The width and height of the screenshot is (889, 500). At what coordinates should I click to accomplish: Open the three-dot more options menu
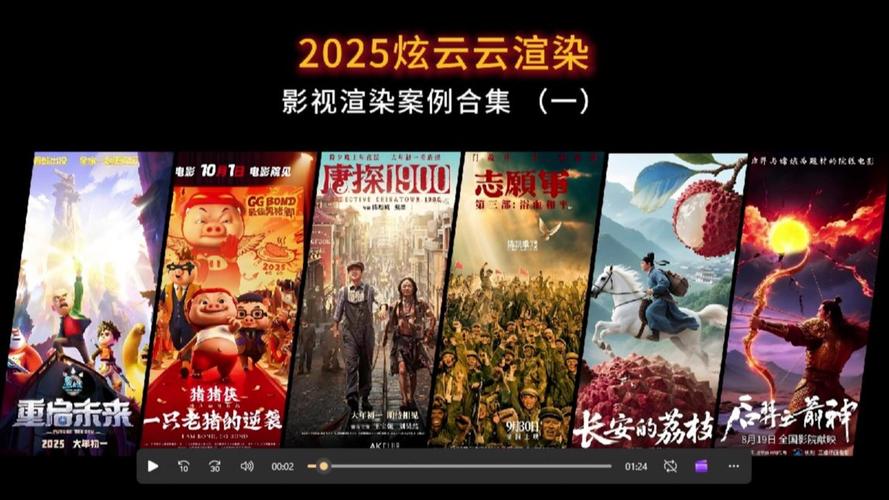(733, 466)
